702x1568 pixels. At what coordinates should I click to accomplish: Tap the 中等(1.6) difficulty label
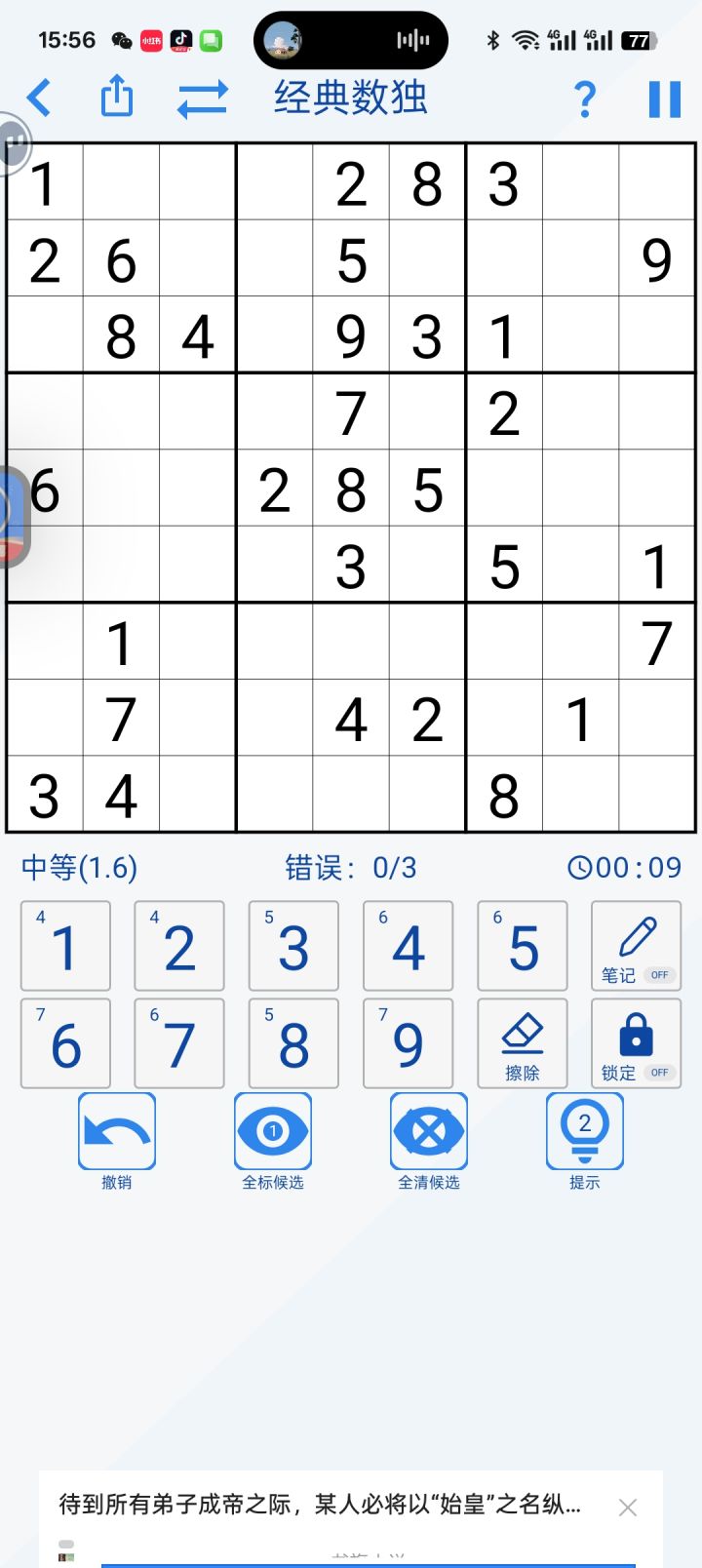click(x=78, y=867)
